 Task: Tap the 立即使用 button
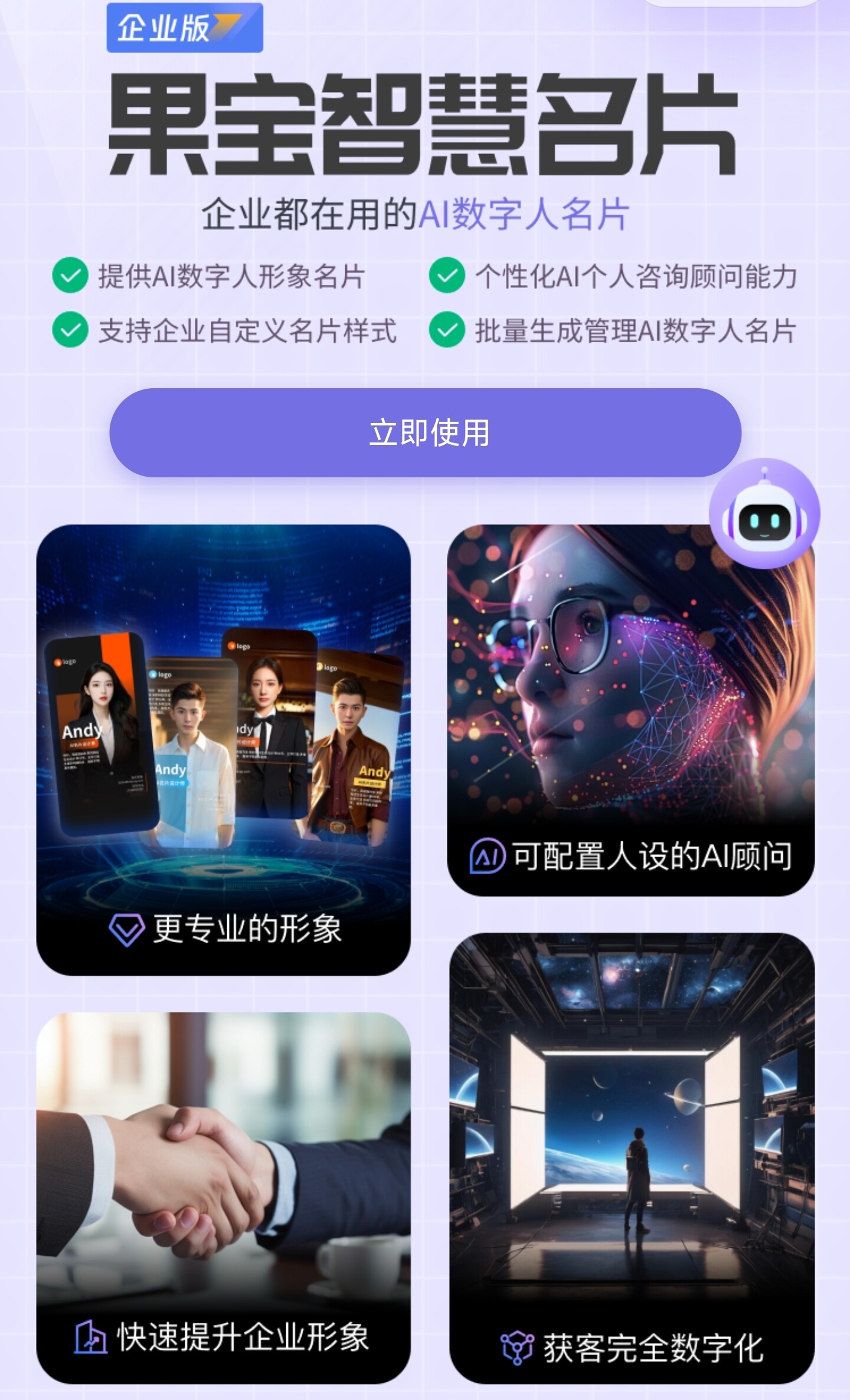[x=425, y=432]
